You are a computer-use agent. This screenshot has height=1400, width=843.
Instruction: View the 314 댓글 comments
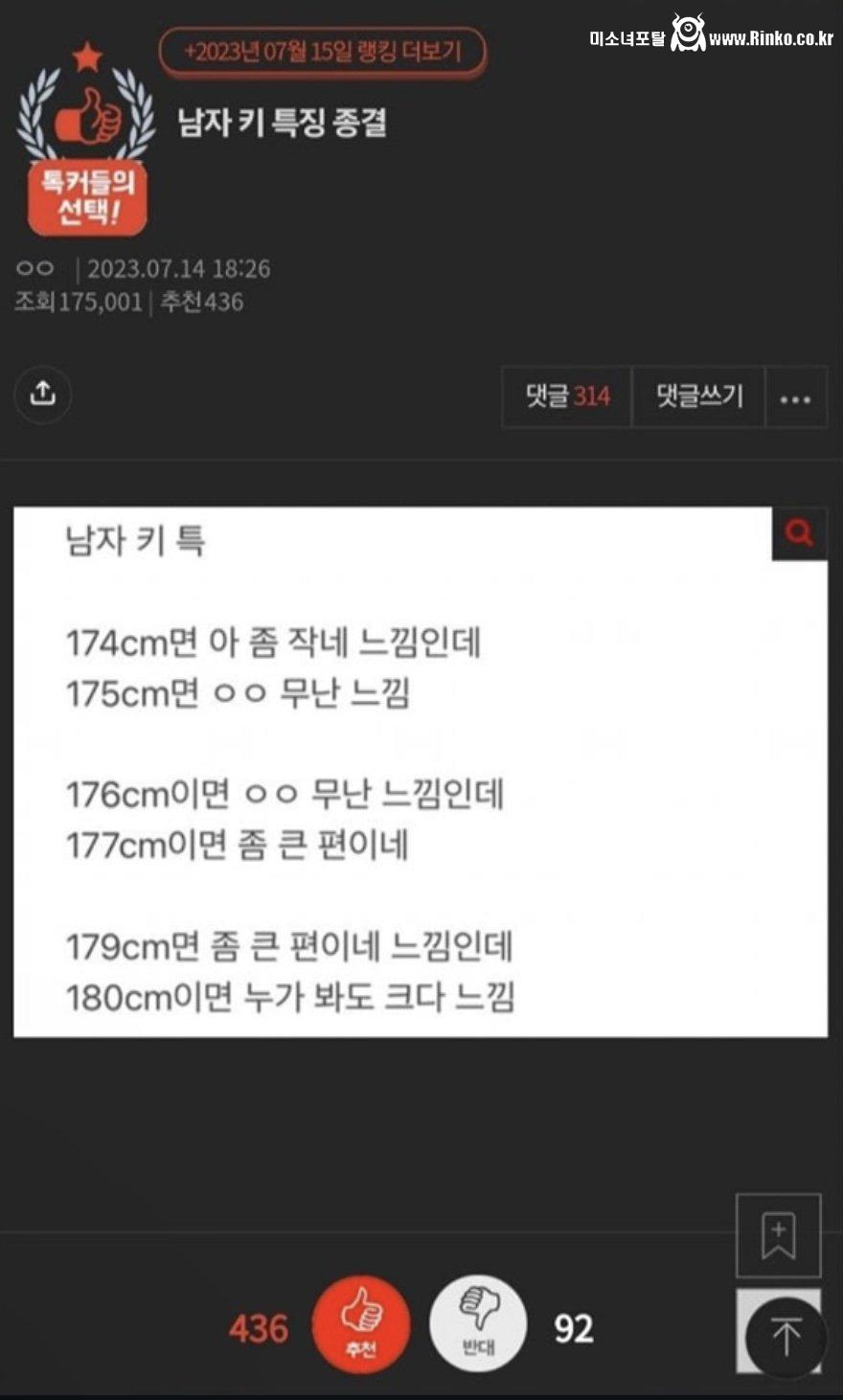567,395
